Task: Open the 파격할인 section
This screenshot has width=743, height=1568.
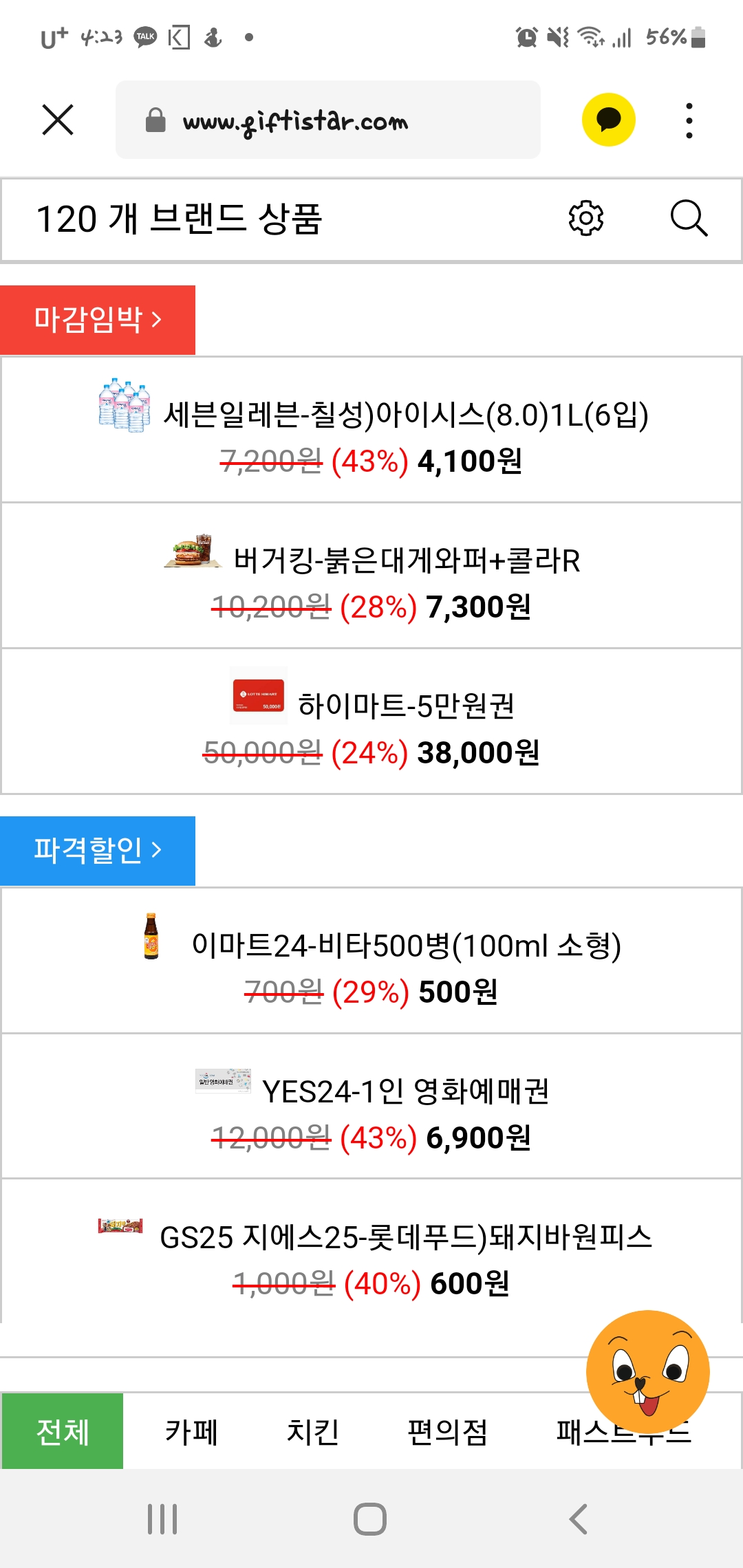Action: pyautogui.click(x=98, y=851)
